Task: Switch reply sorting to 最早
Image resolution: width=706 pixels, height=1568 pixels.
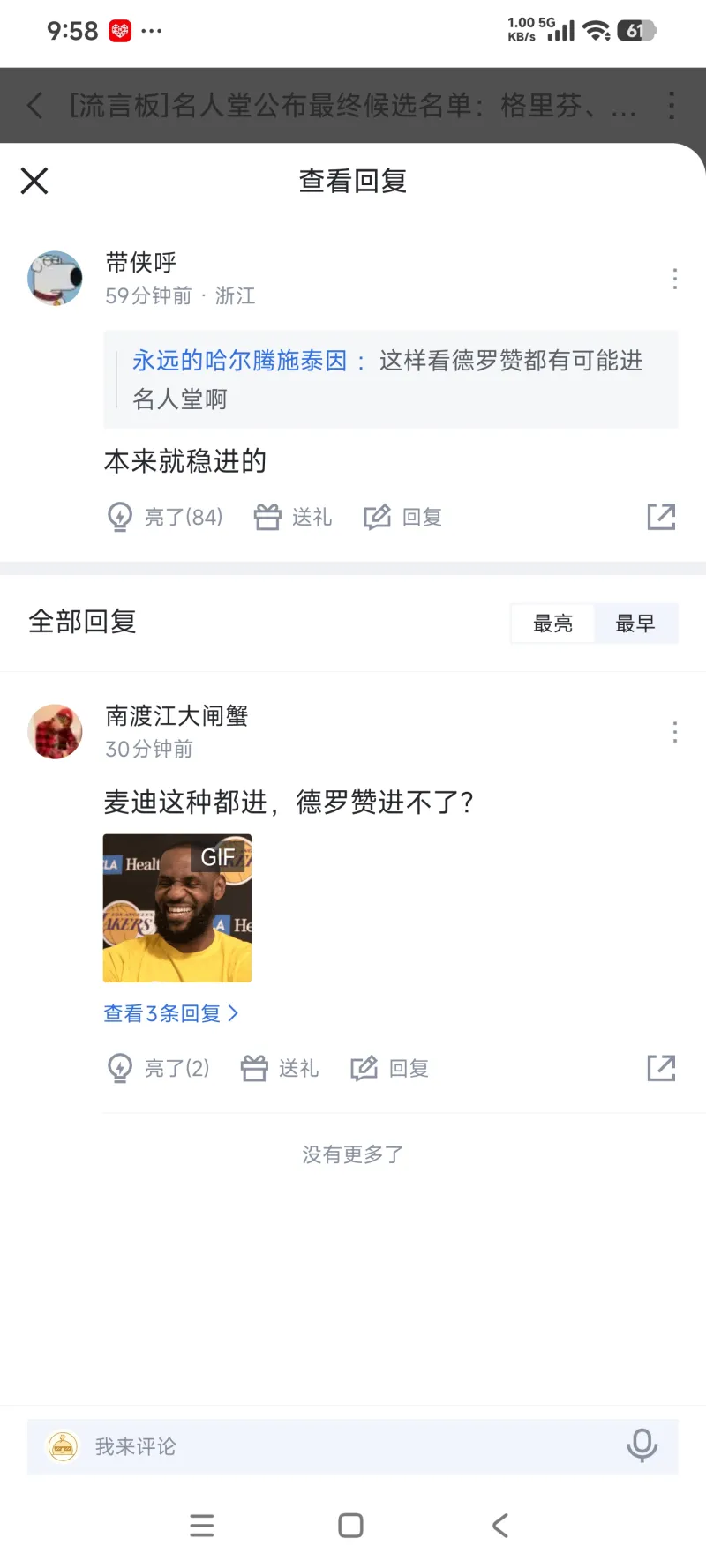Action: [636, 623]
